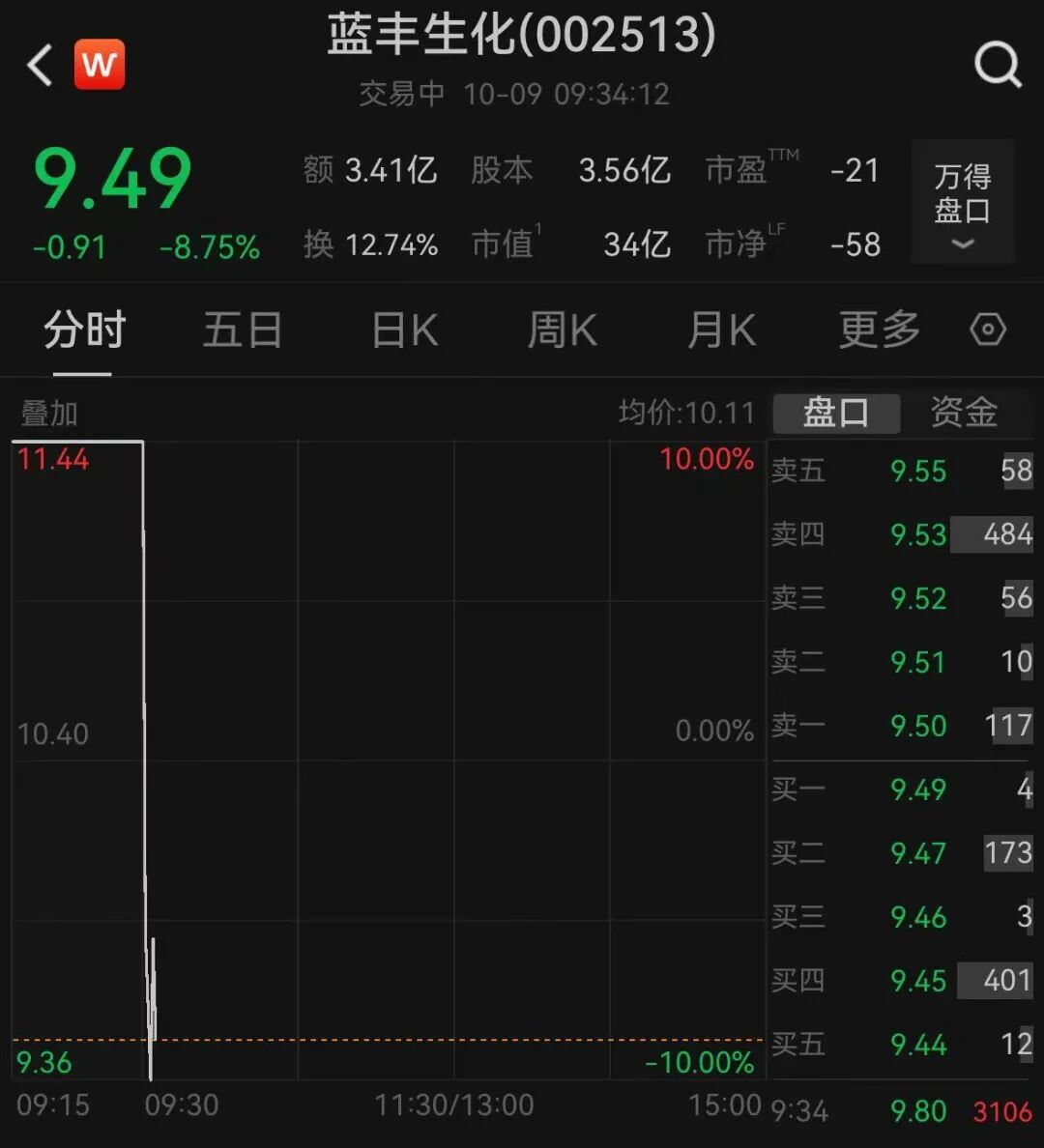Viewport: 1044px width, 1148px height.
Task: Switch to the 资金 tab
Action: point(964,413)
